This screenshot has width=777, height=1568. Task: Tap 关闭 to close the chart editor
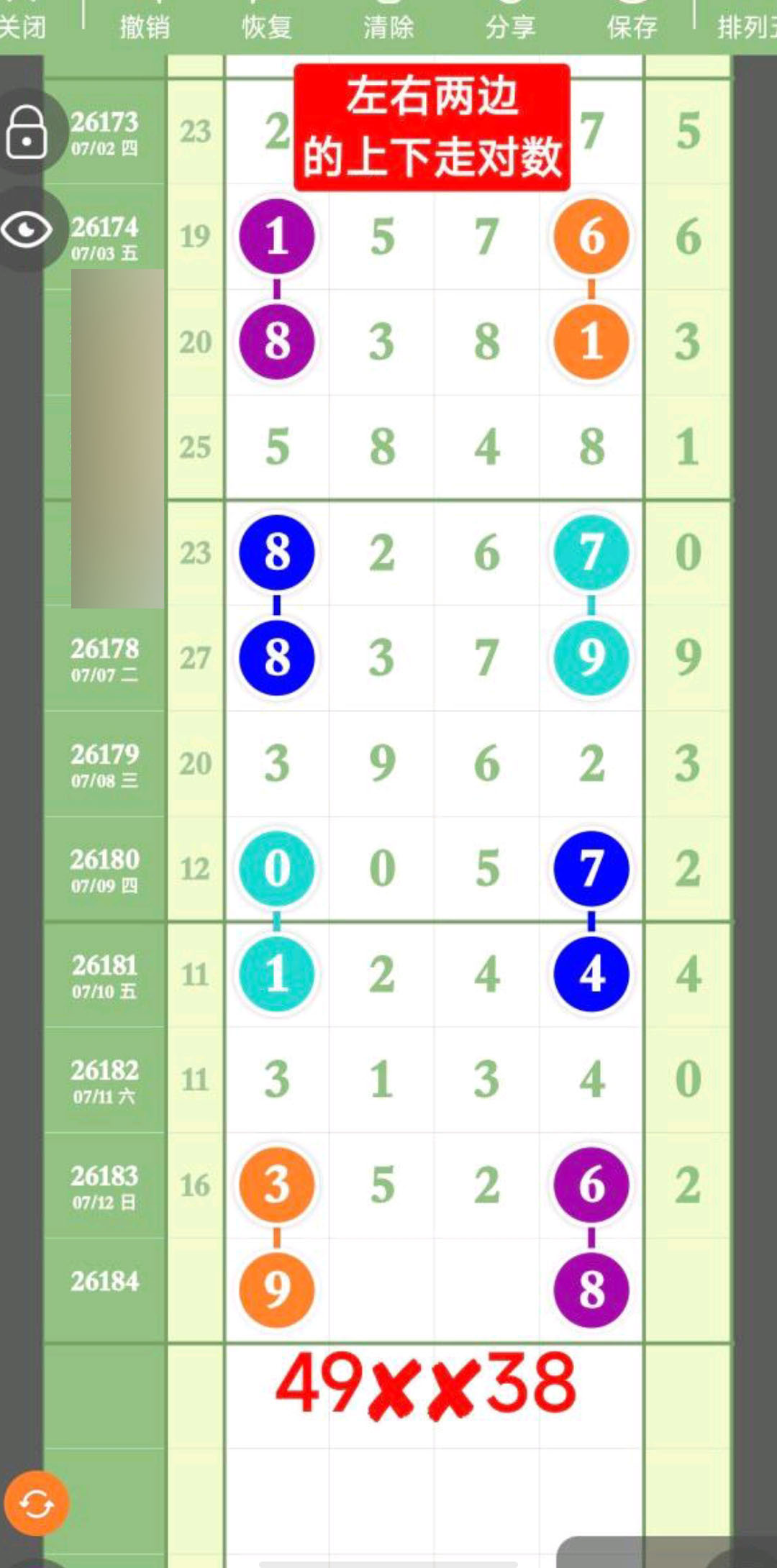[x=22, y=27]
